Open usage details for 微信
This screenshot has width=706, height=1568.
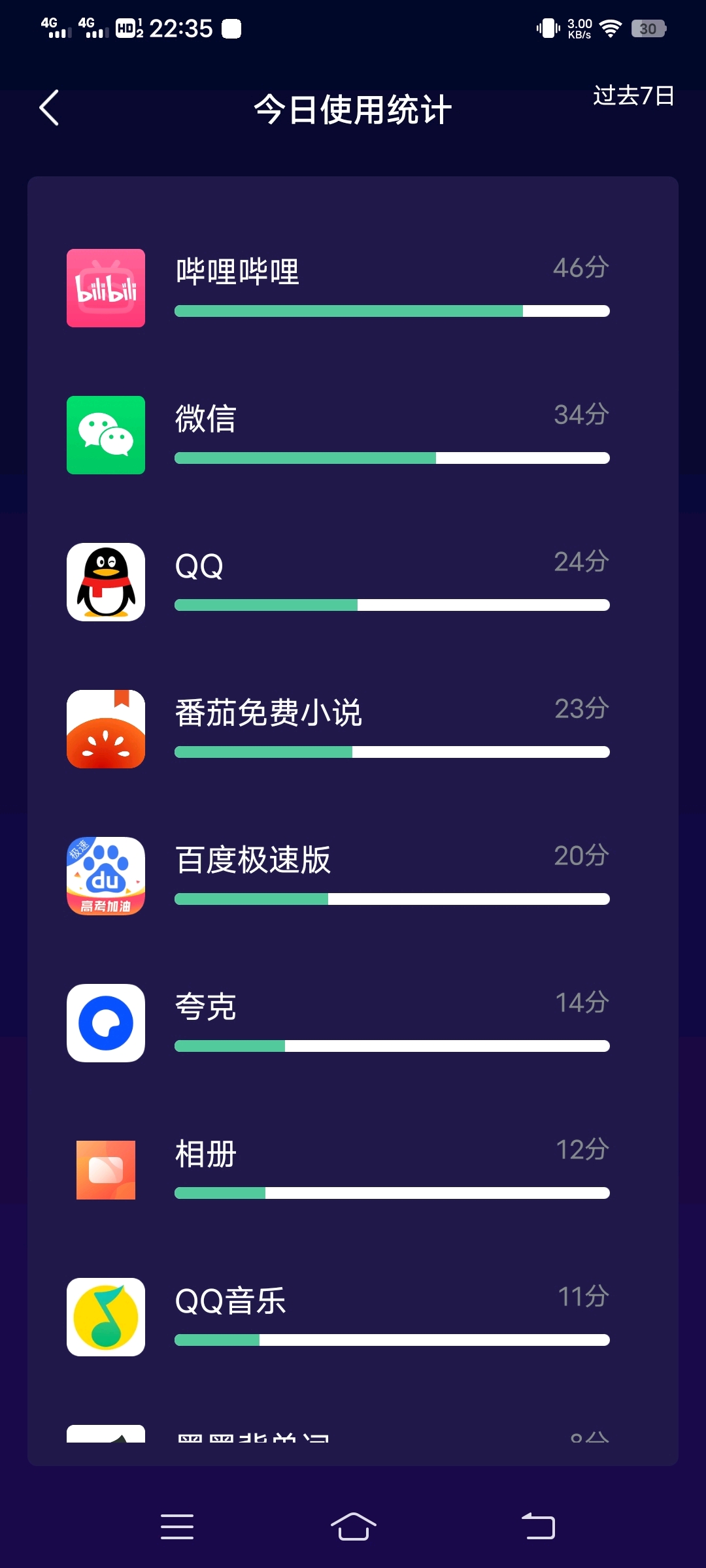pos(353,435)
